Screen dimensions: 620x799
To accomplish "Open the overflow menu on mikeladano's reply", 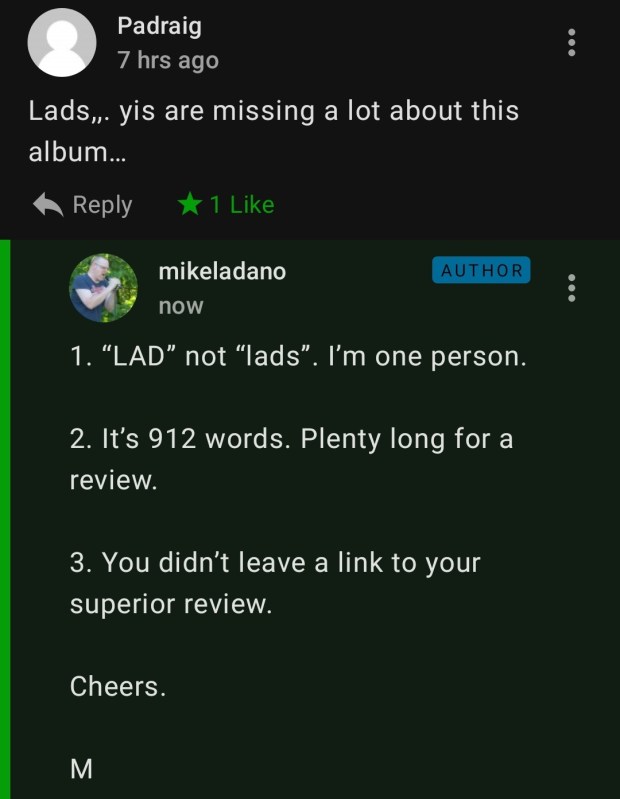I will pos(572,288).
